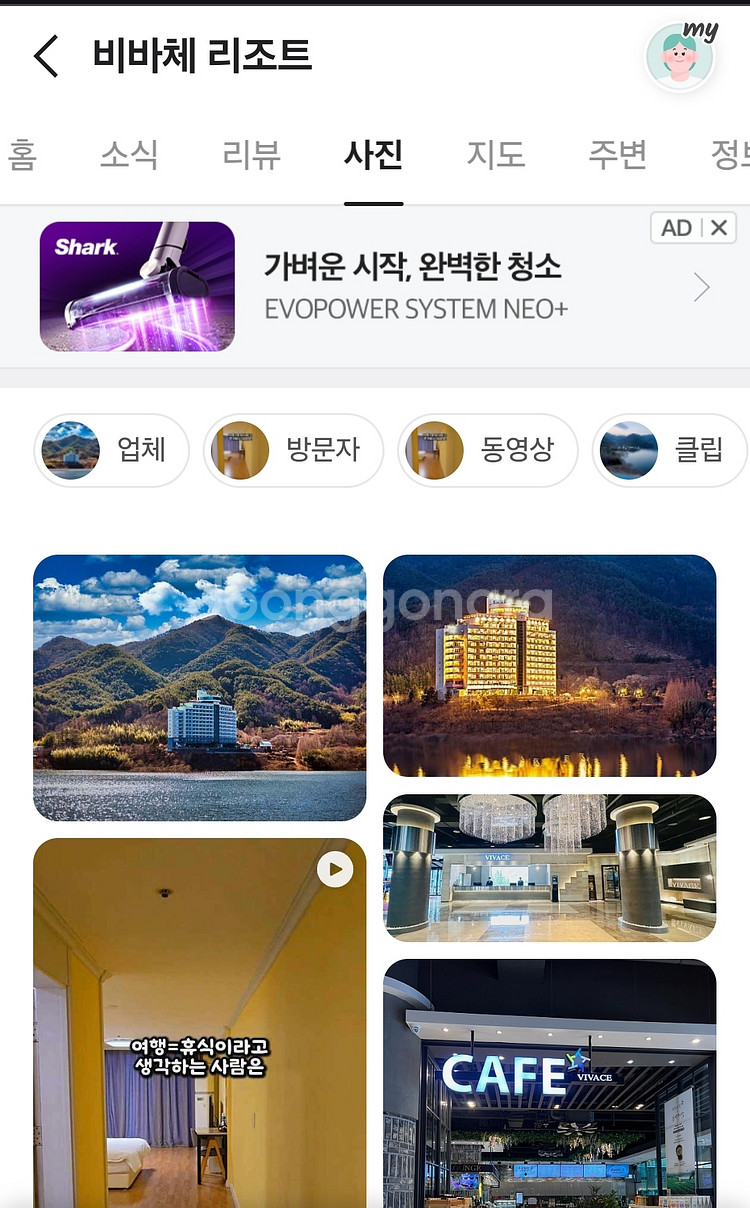Go back from 비바체 리조트 page
This screenshot has height=1208, width=750.
pyautogui.click(x=47, y=55)
